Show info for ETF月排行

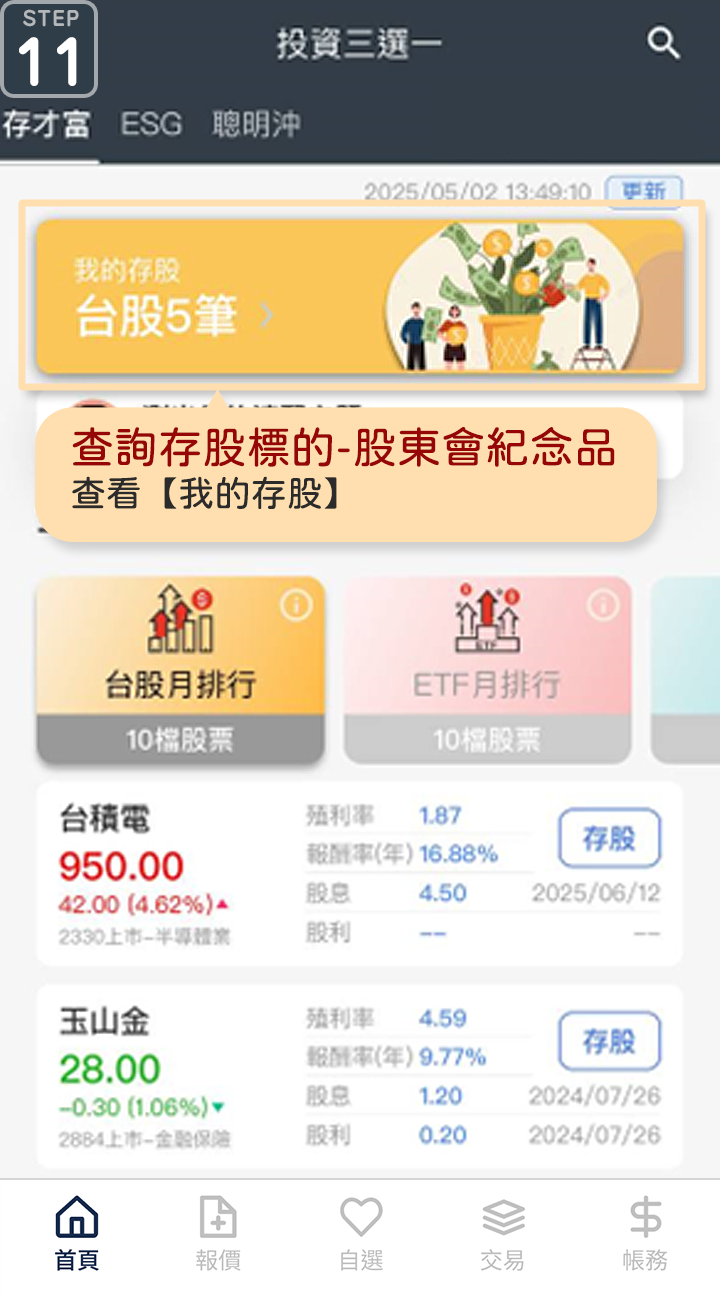click(602, 606)
